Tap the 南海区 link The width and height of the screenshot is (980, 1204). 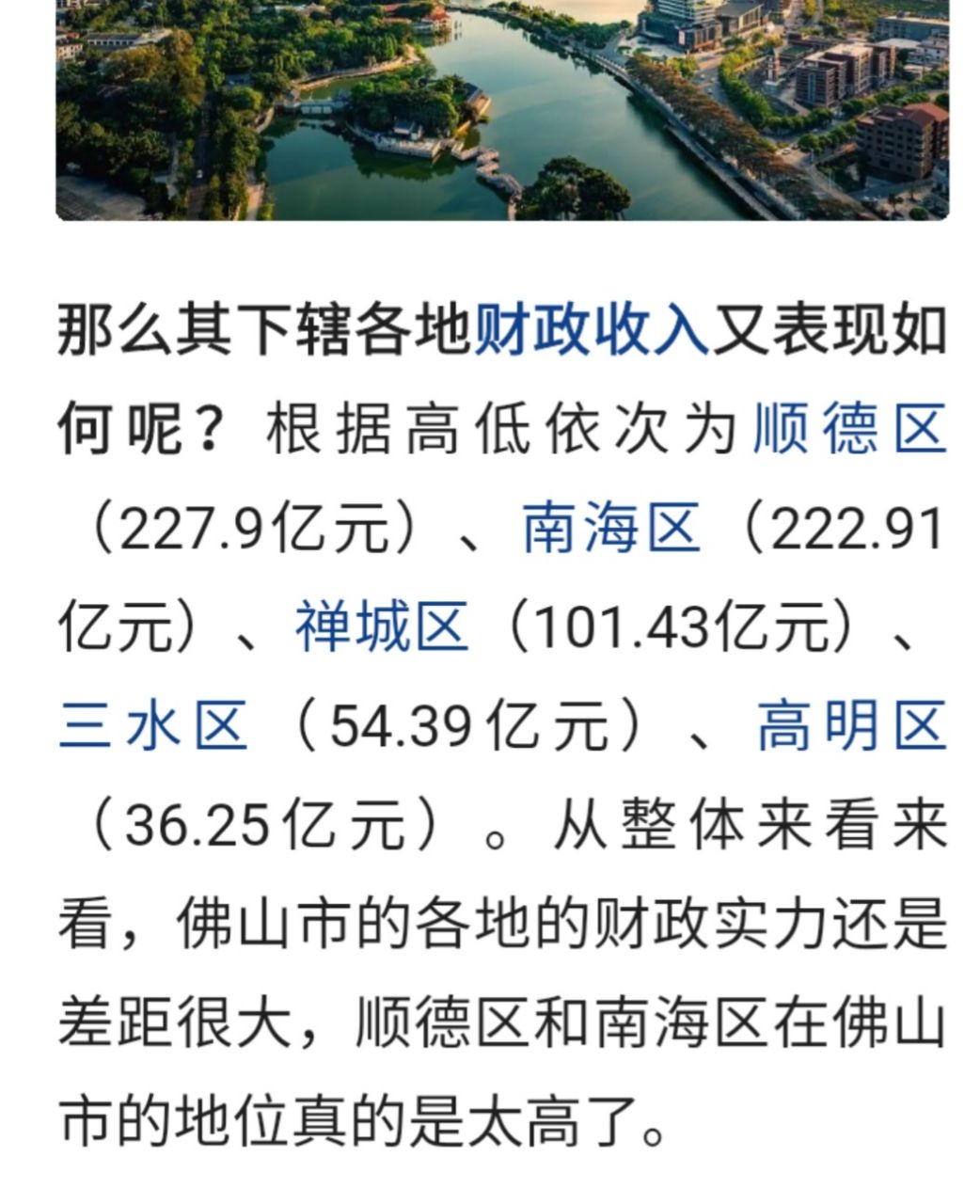coord(612,528)
